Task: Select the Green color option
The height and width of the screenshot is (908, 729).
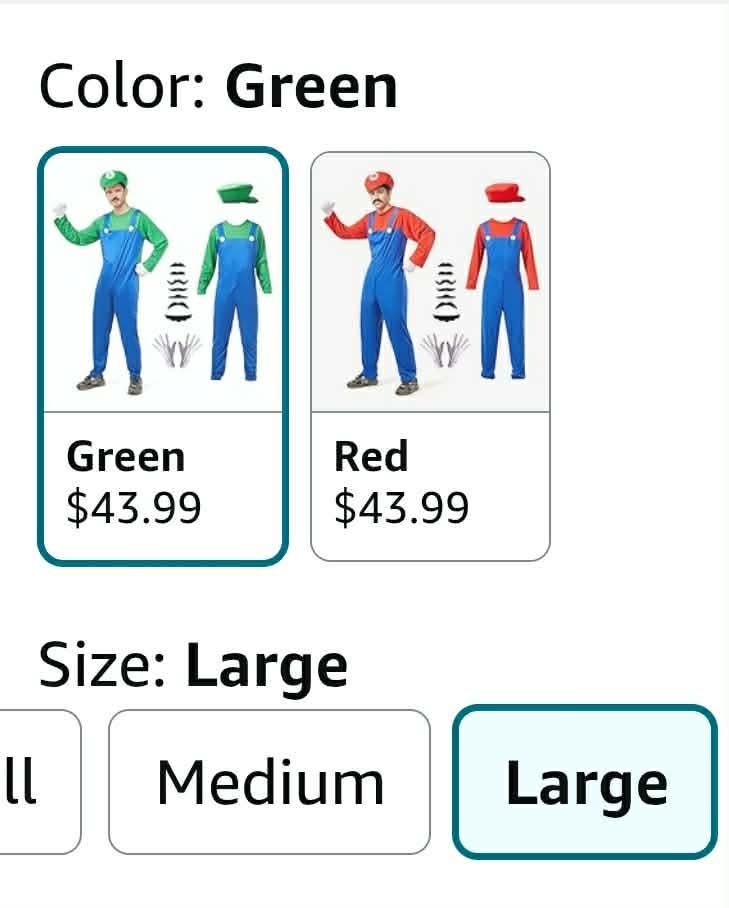Action: pyautogui.click(x=163, y=356)
